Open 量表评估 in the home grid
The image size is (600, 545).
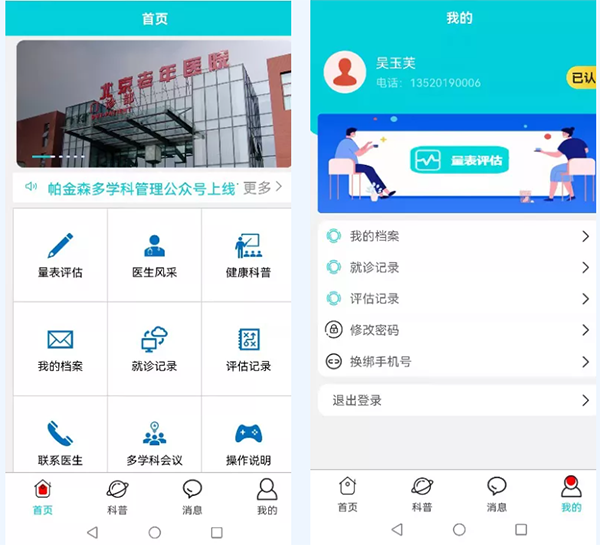[60, 255]
